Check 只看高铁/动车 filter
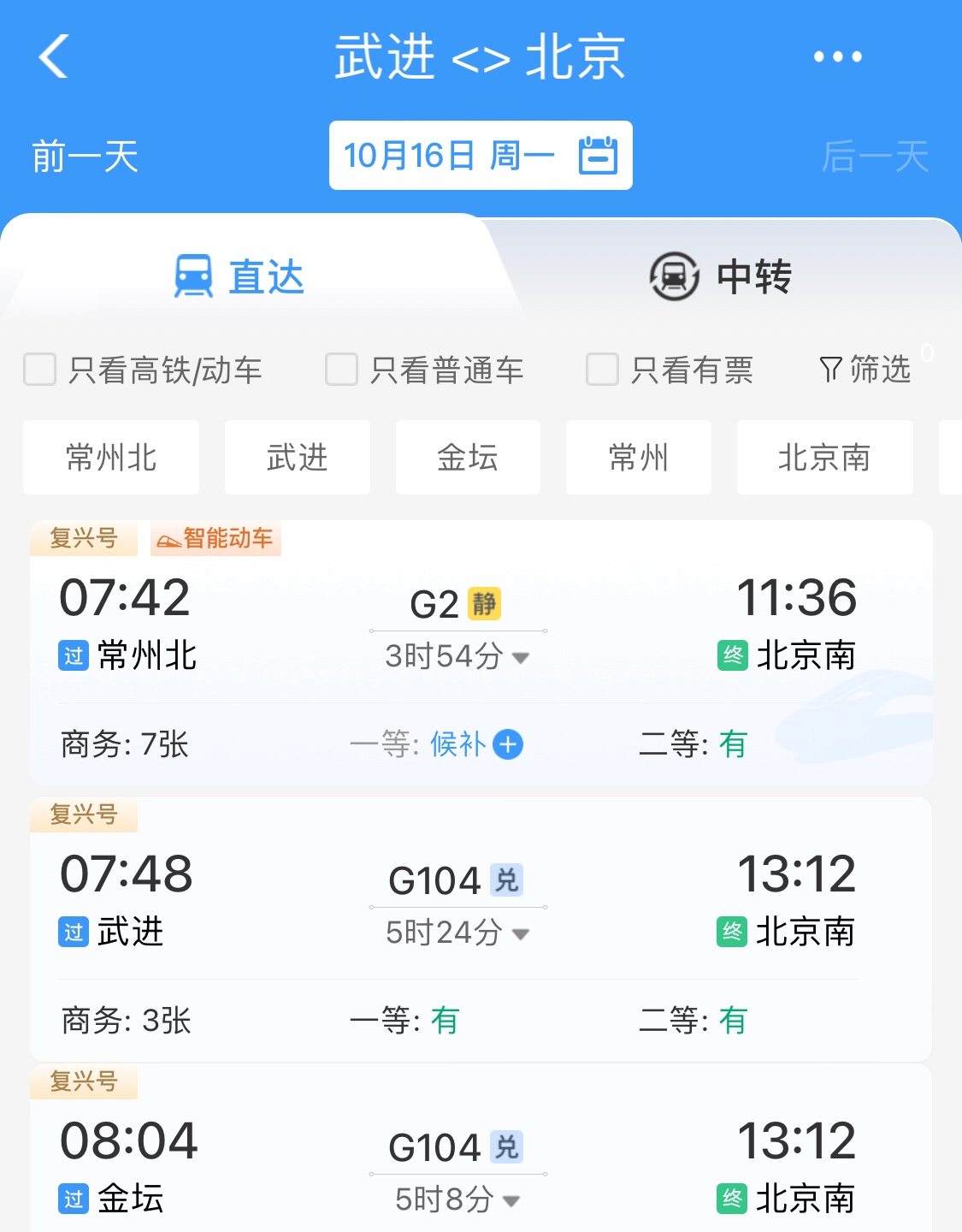The image size is (962, 1232). click(40, 370)
